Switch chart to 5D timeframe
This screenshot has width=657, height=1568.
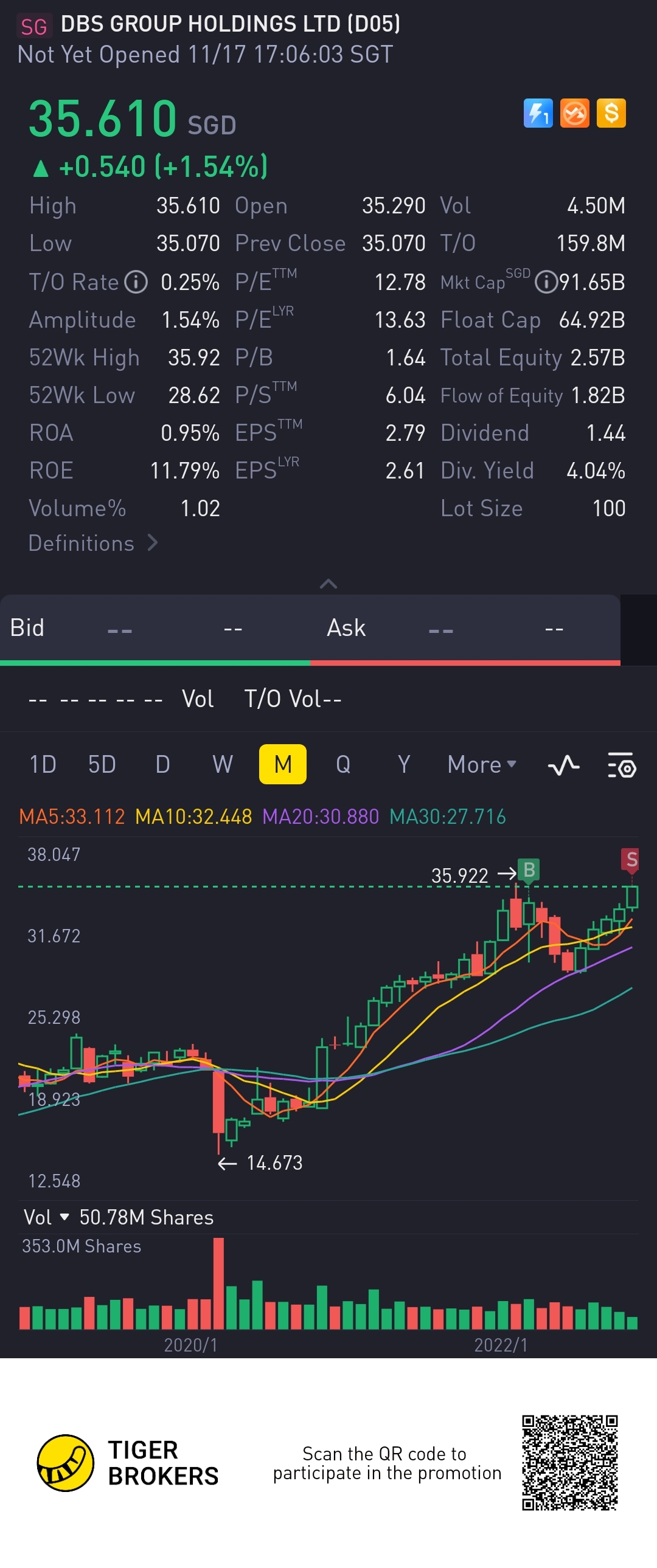pos(102,764)
